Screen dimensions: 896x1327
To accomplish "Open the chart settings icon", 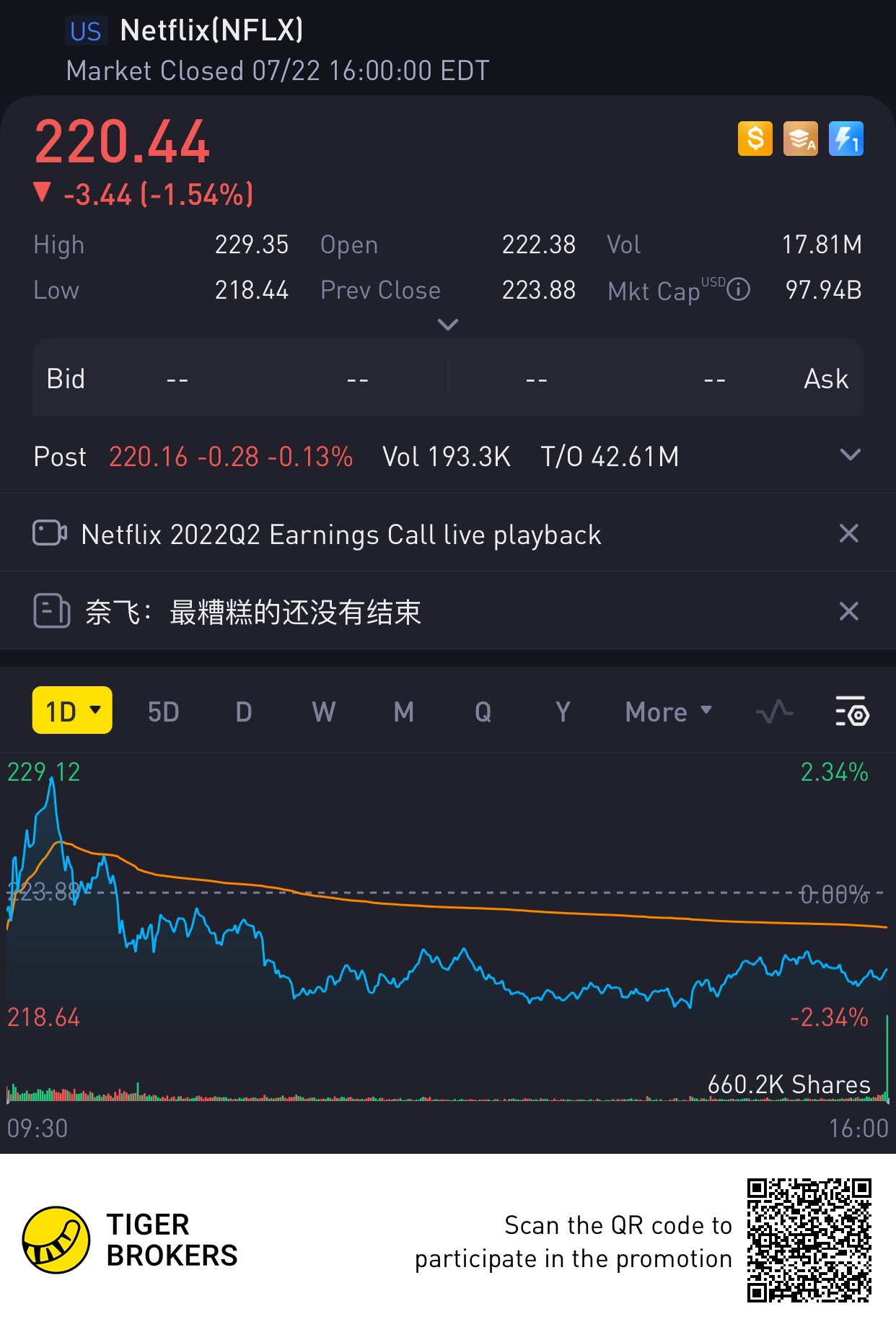I will [851, 712].
